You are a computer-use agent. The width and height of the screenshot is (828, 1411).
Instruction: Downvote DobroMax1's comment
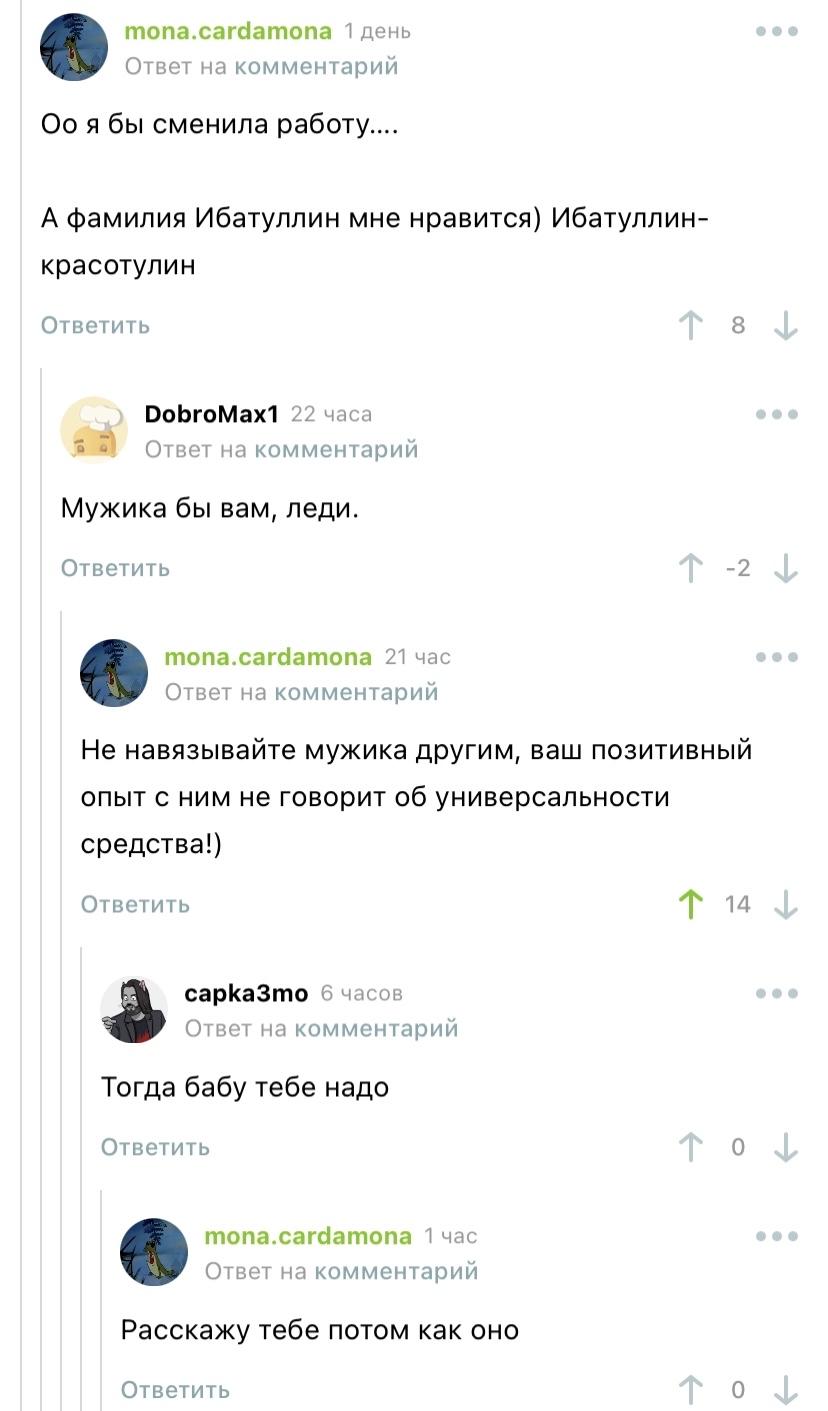click(786, 568)
